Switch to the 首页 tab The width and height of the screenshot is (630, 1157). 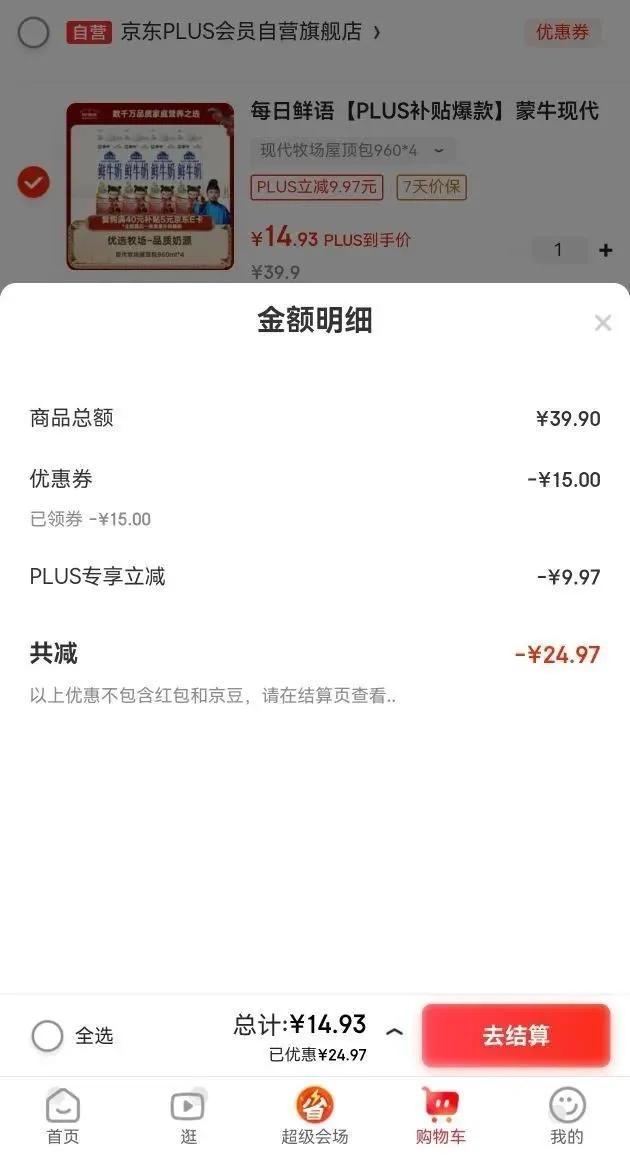click(x=63, y=1116)
